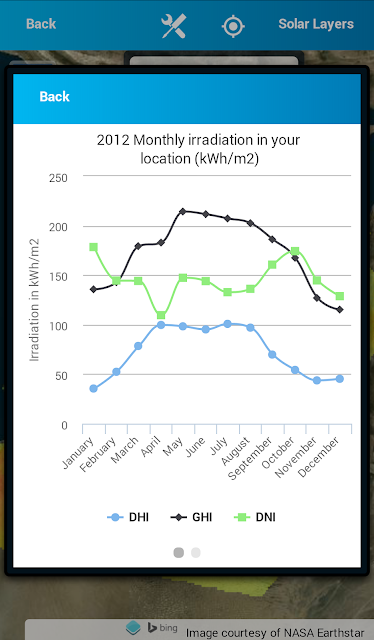Toggle the GHI series in the legend
Viewport: 374px width, 640px height.
pyautogui.click(x=191, y=518)
